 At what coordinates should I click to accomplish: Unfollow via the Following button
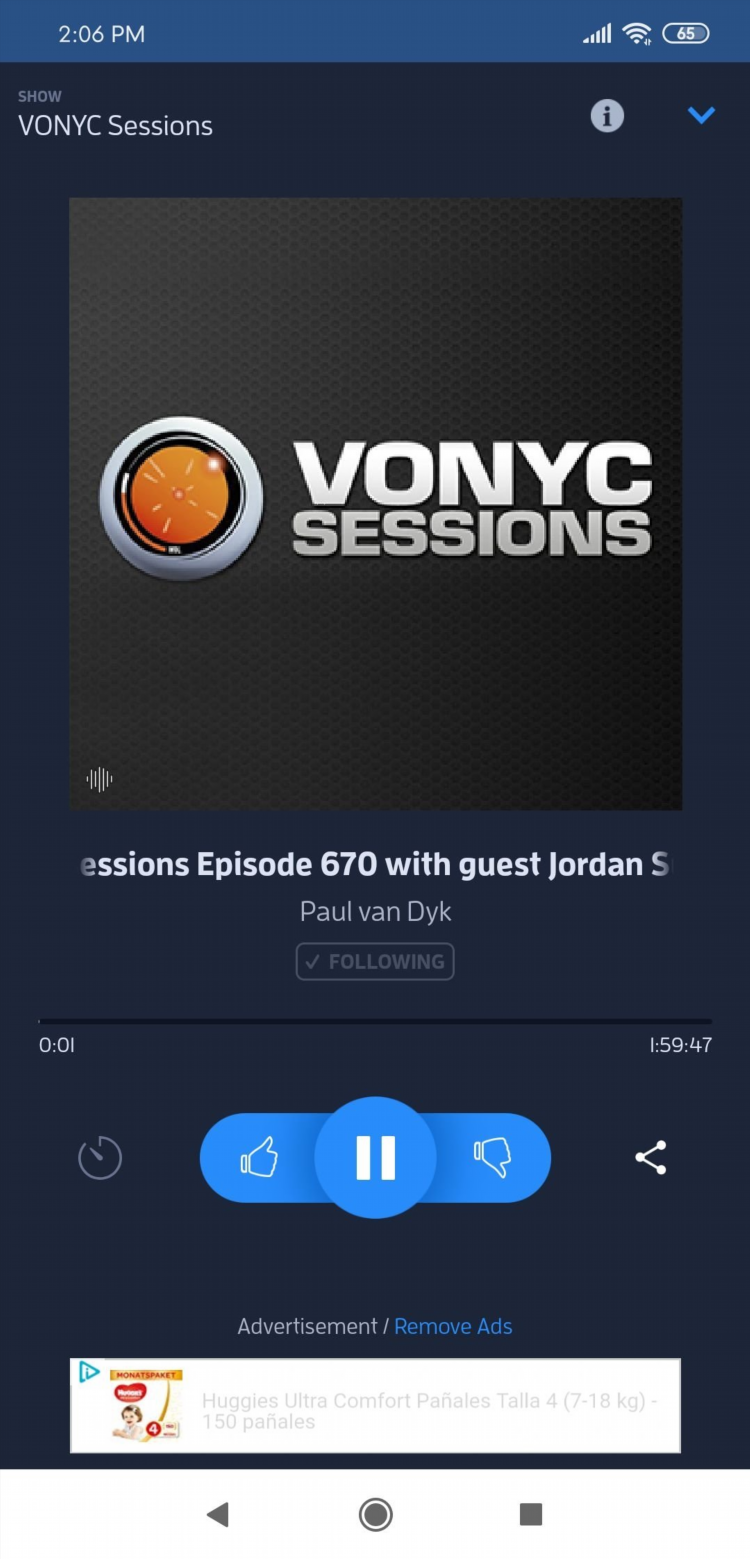[375, 962]
